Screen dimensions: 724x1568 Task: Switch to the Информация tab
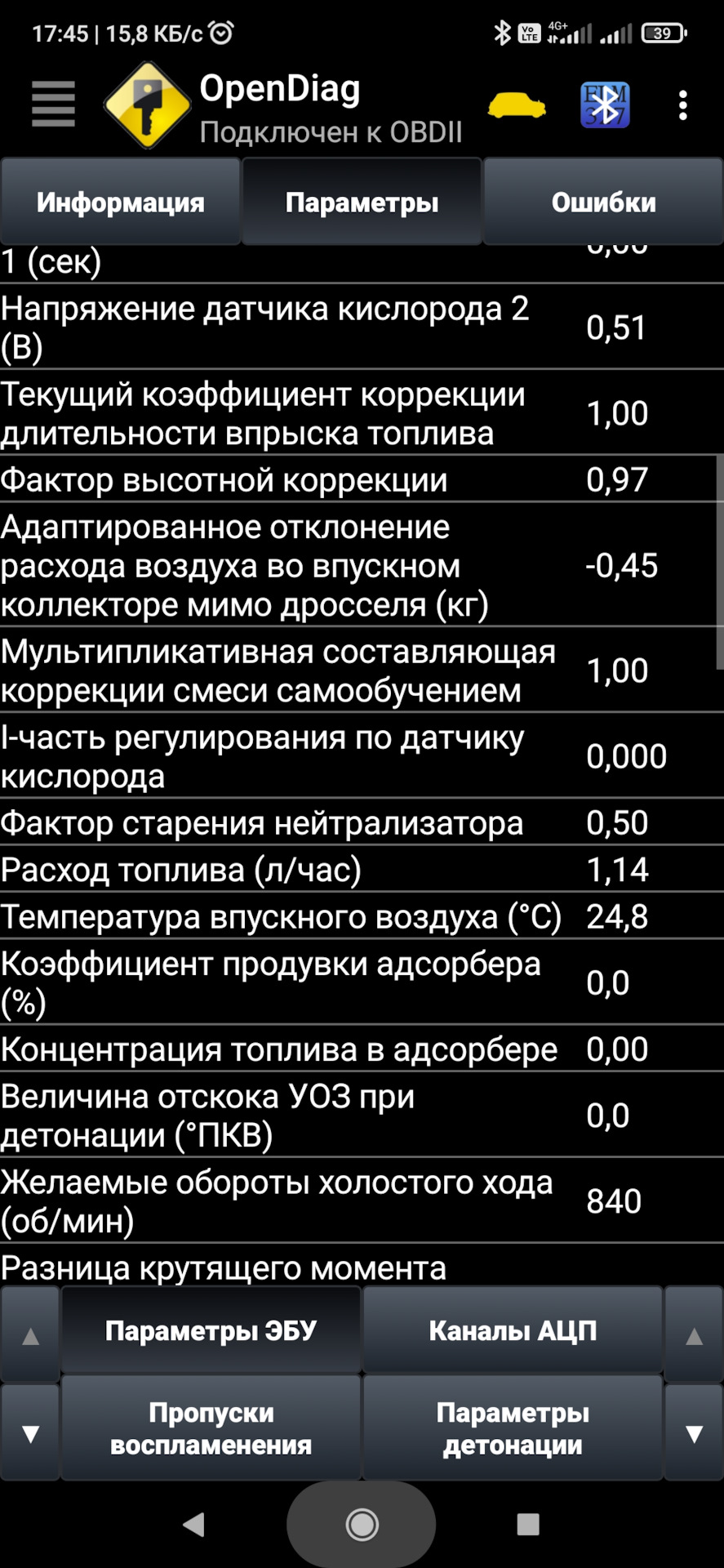121,202
